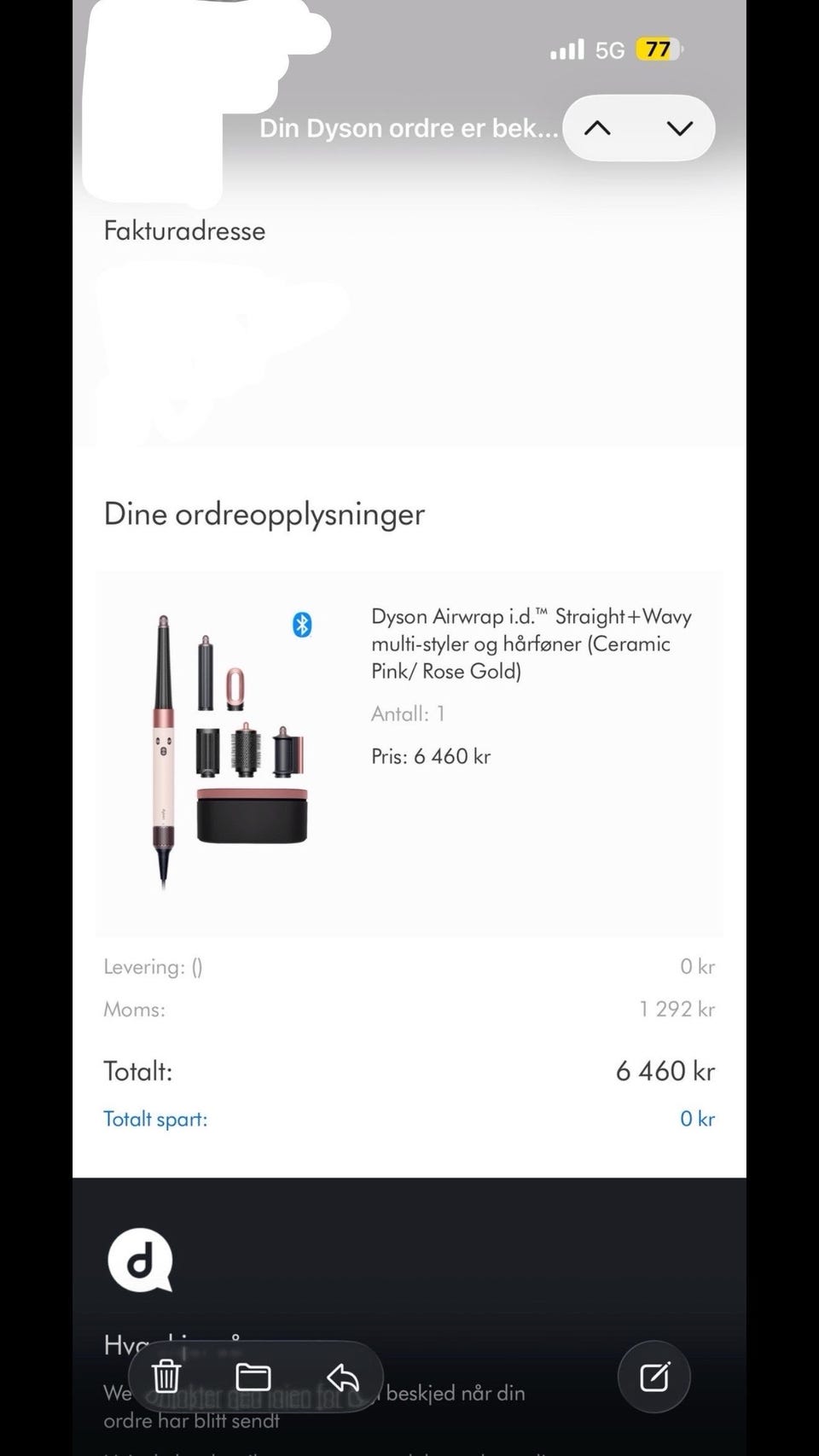
Task: Compose a new email
Action: 654,1377
